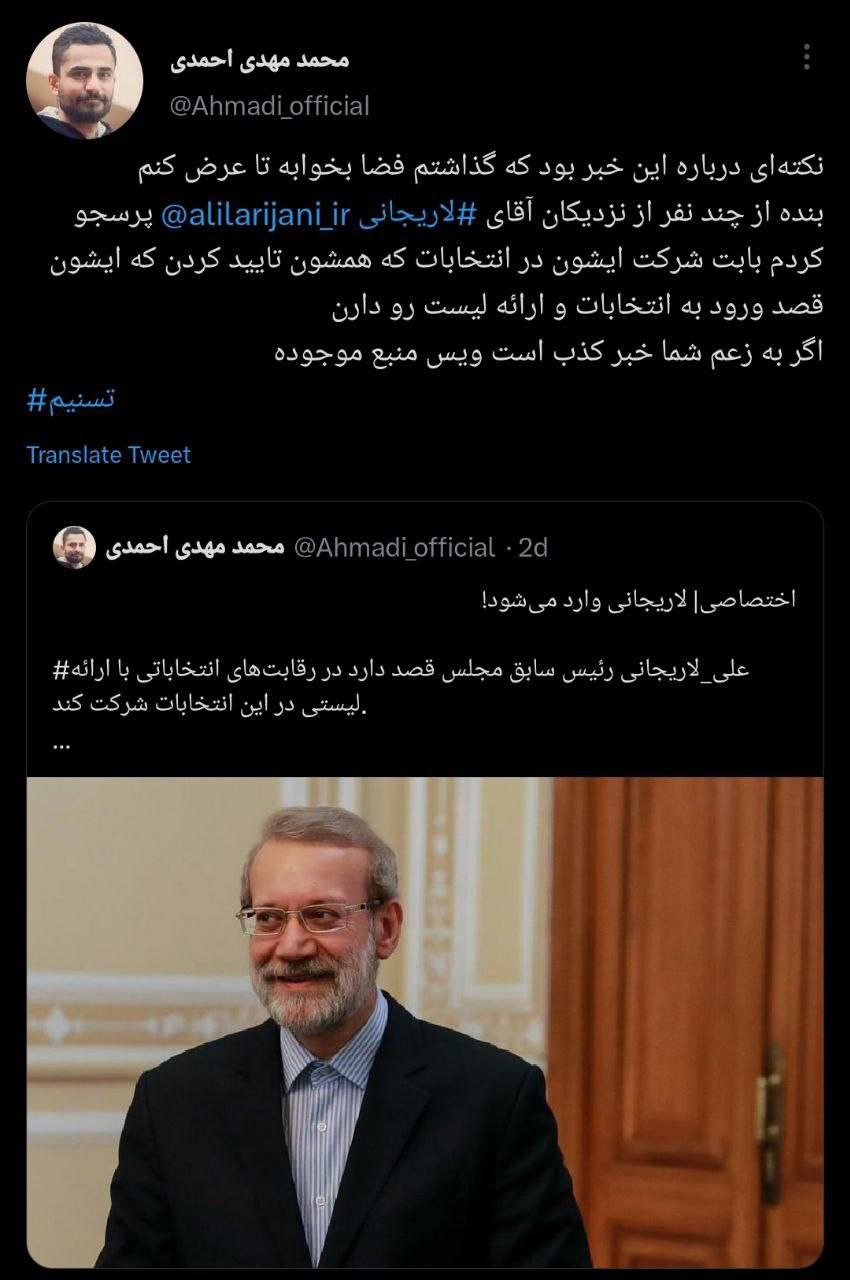This screenshot has height=1280, width=850.
Task: Open the #تسنیم hashtag
Action: 71,400
